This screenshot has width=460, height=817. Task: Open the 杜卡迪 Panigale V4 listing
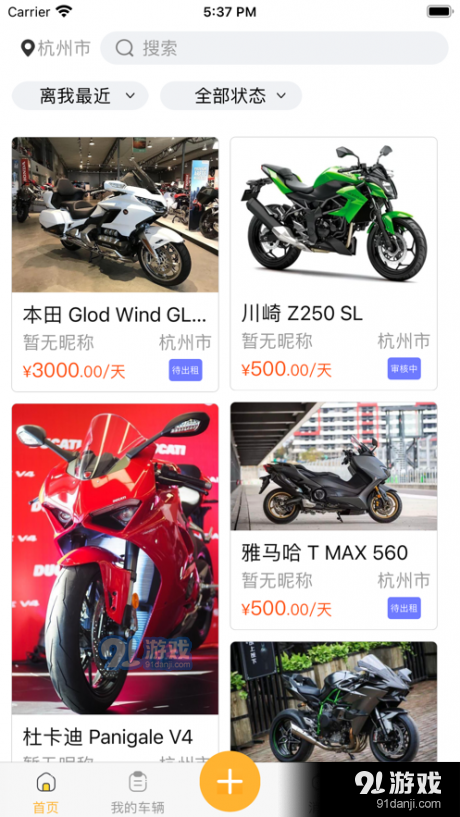(115, 583)
